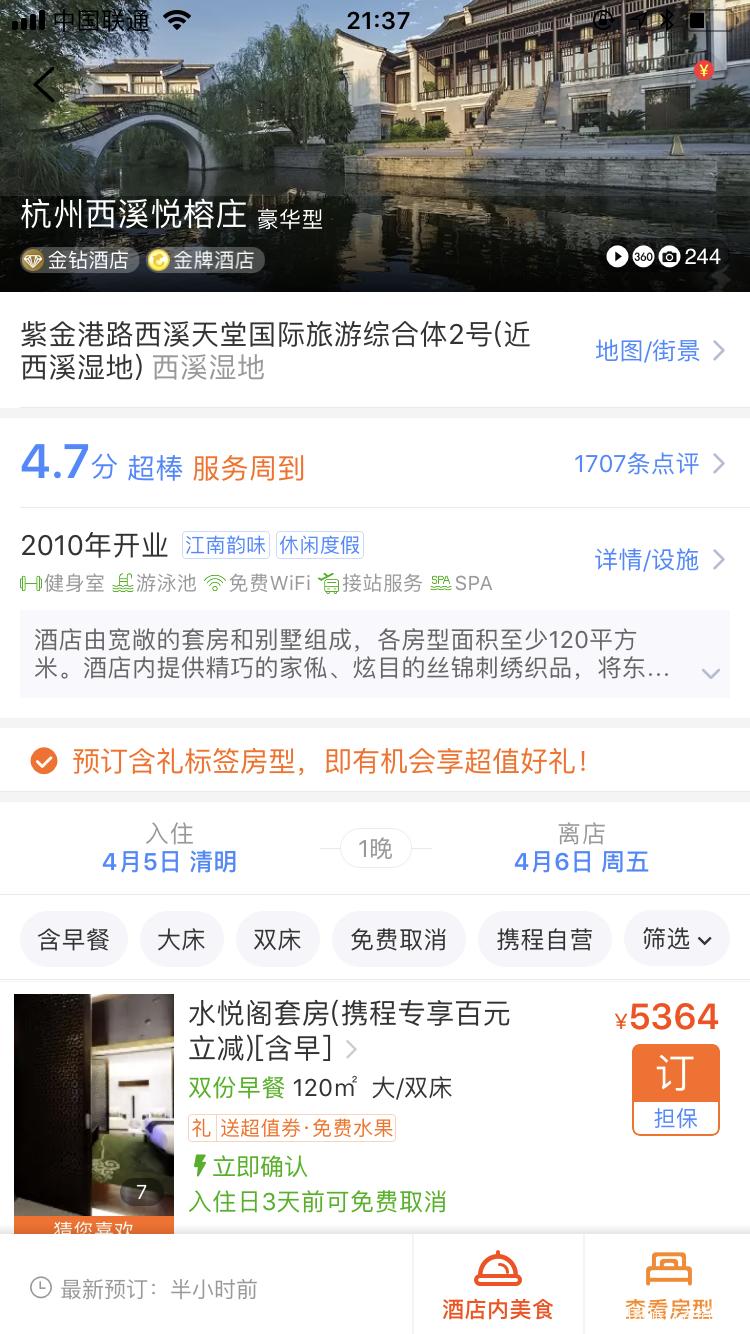Enable the 大床 big bed filter
750x1334 pixels.
(x=181, y=938)
